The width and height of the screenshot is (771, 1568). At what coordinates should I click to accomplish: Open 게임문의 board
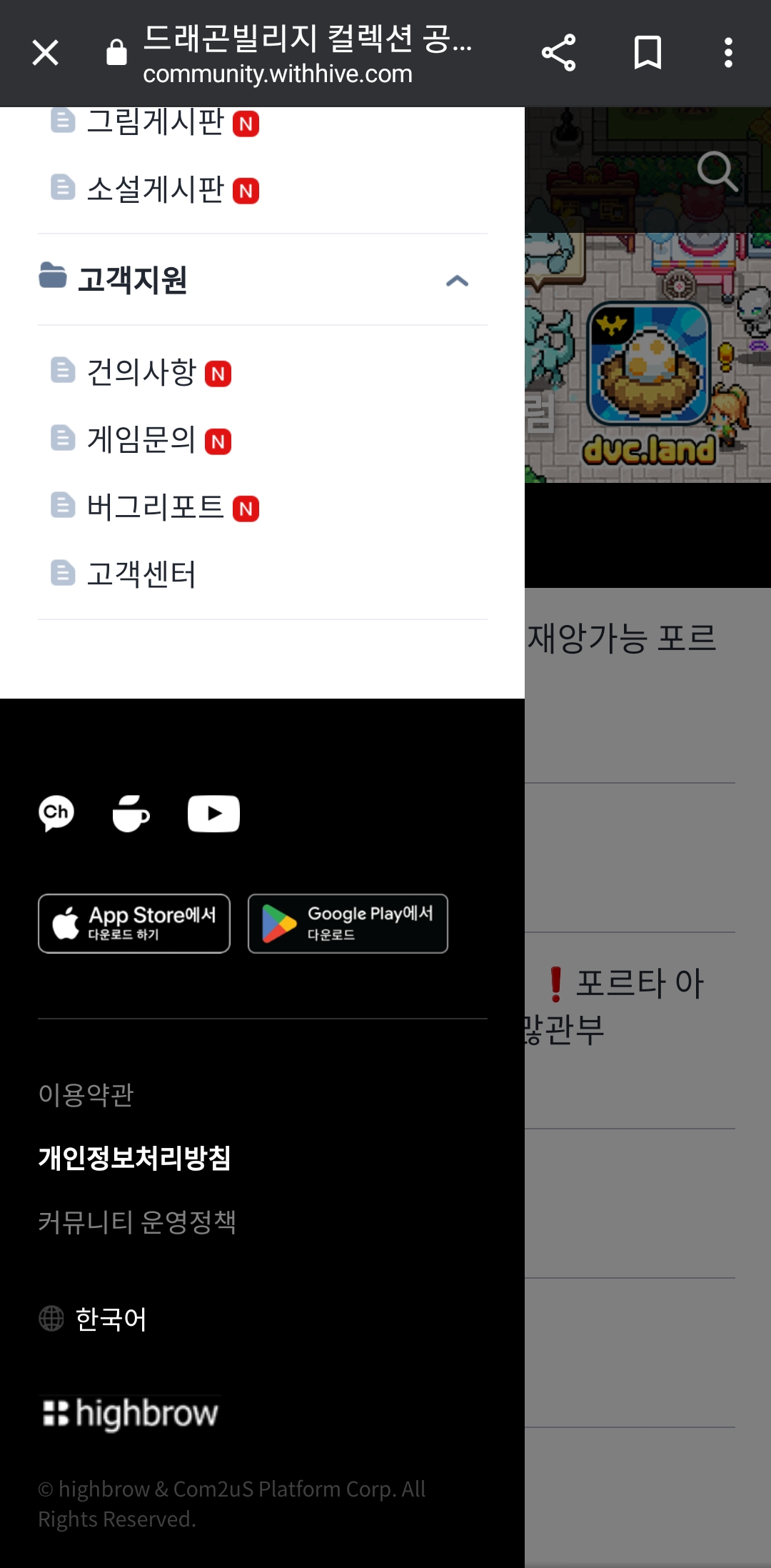(141, 439)
